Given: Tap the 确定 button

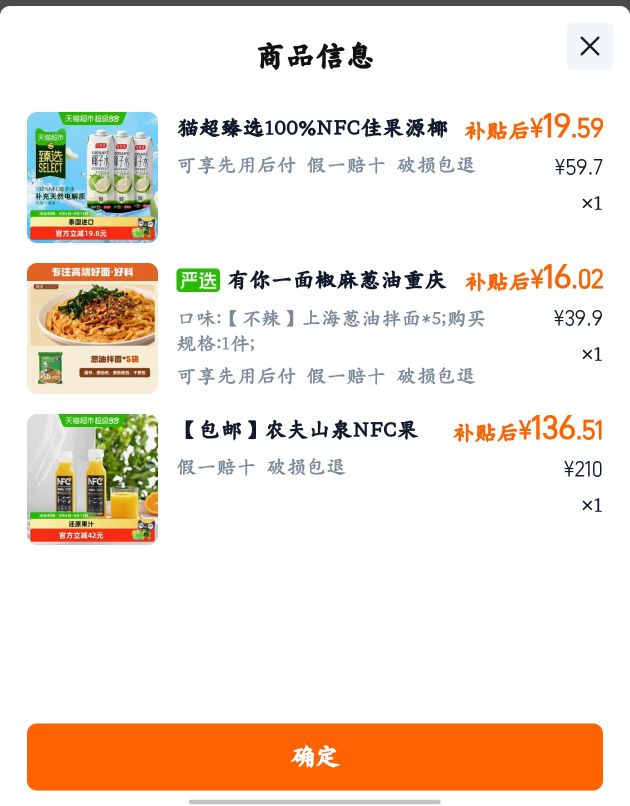Looking at the screenshot, I should pyautogui.click(x=314, y=757).
